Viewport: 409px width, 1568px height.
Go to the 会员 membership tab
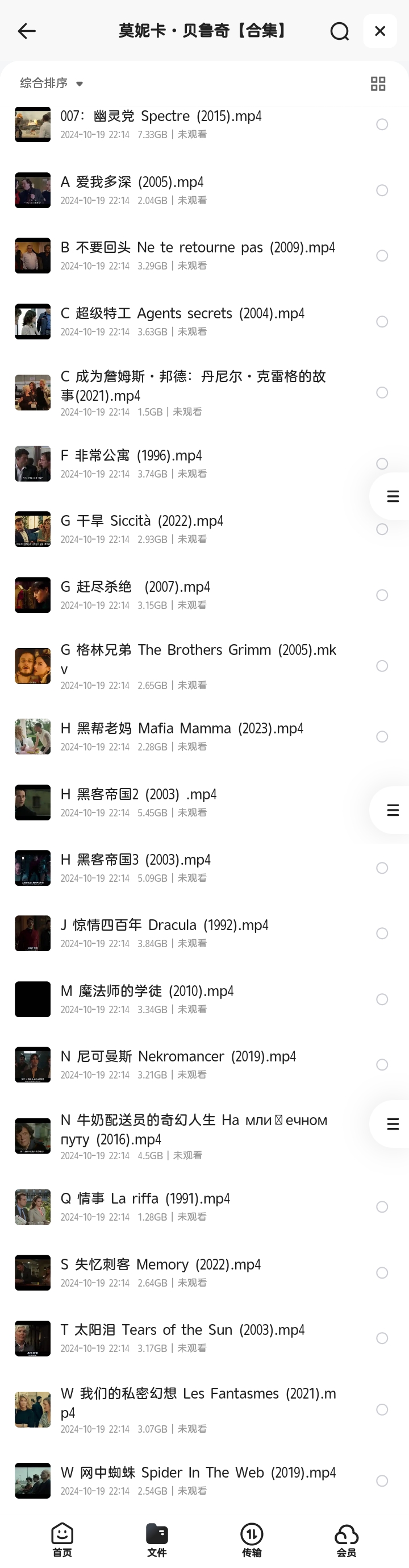pos(347,1540)
